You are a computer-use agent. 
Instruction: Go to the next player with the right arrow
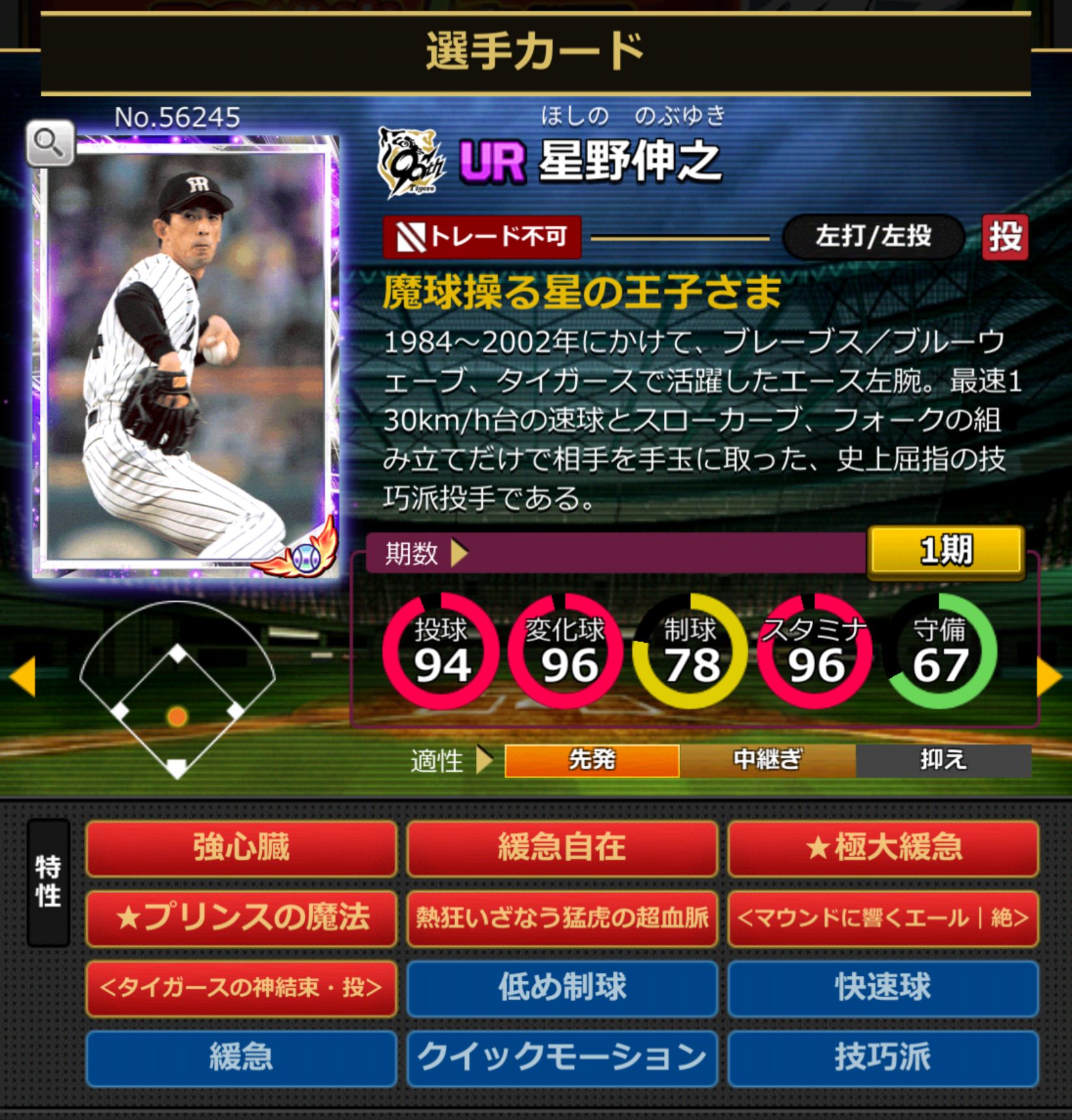pos(1049,677)
